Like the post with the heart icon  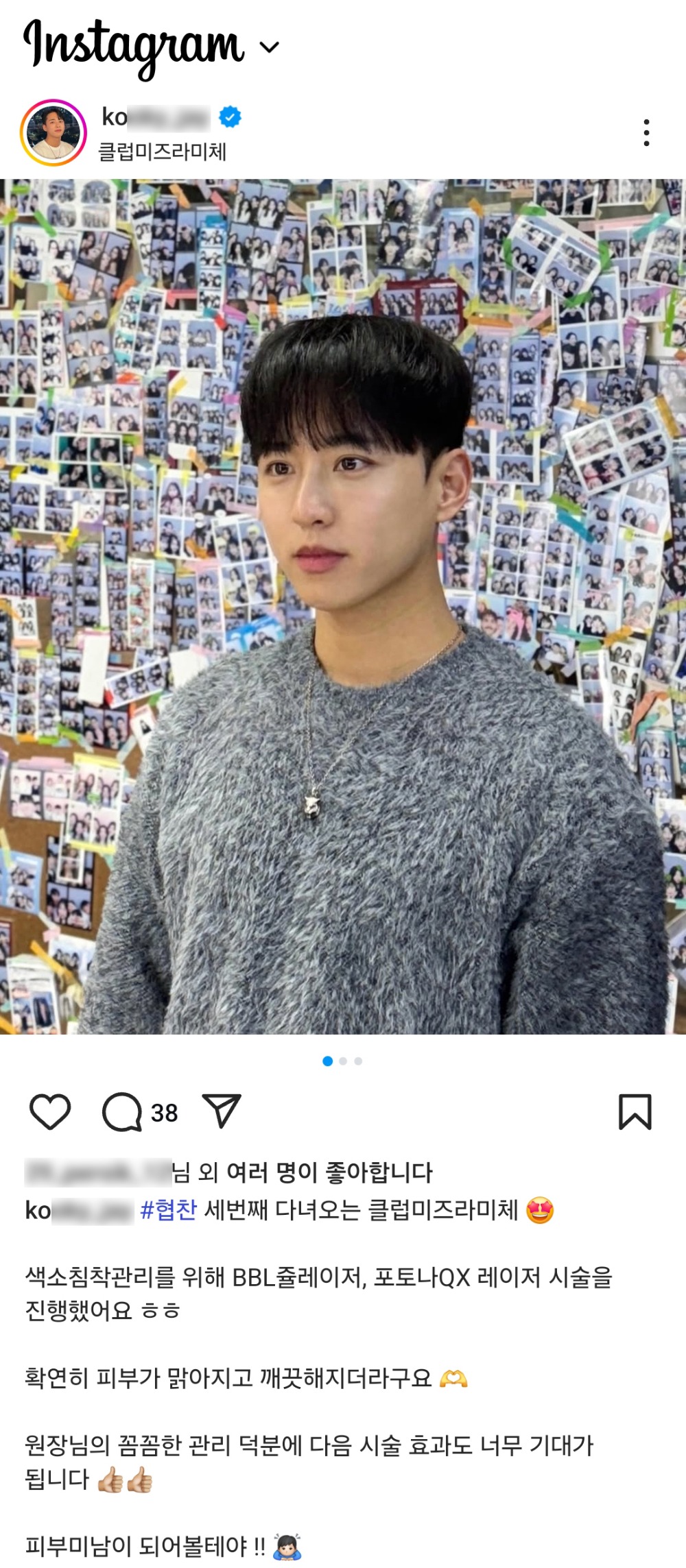click(50, 1111)
